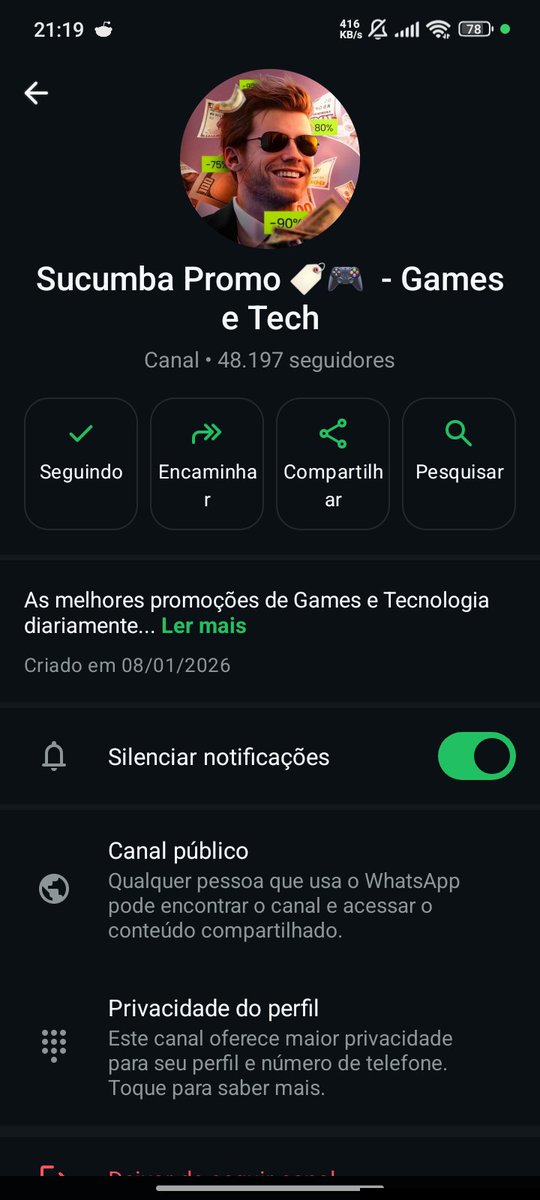Image resolution: width=540 pixels, height=1200 pixels.
Task: Go back using the arrow icon
Action: [36, 93]
